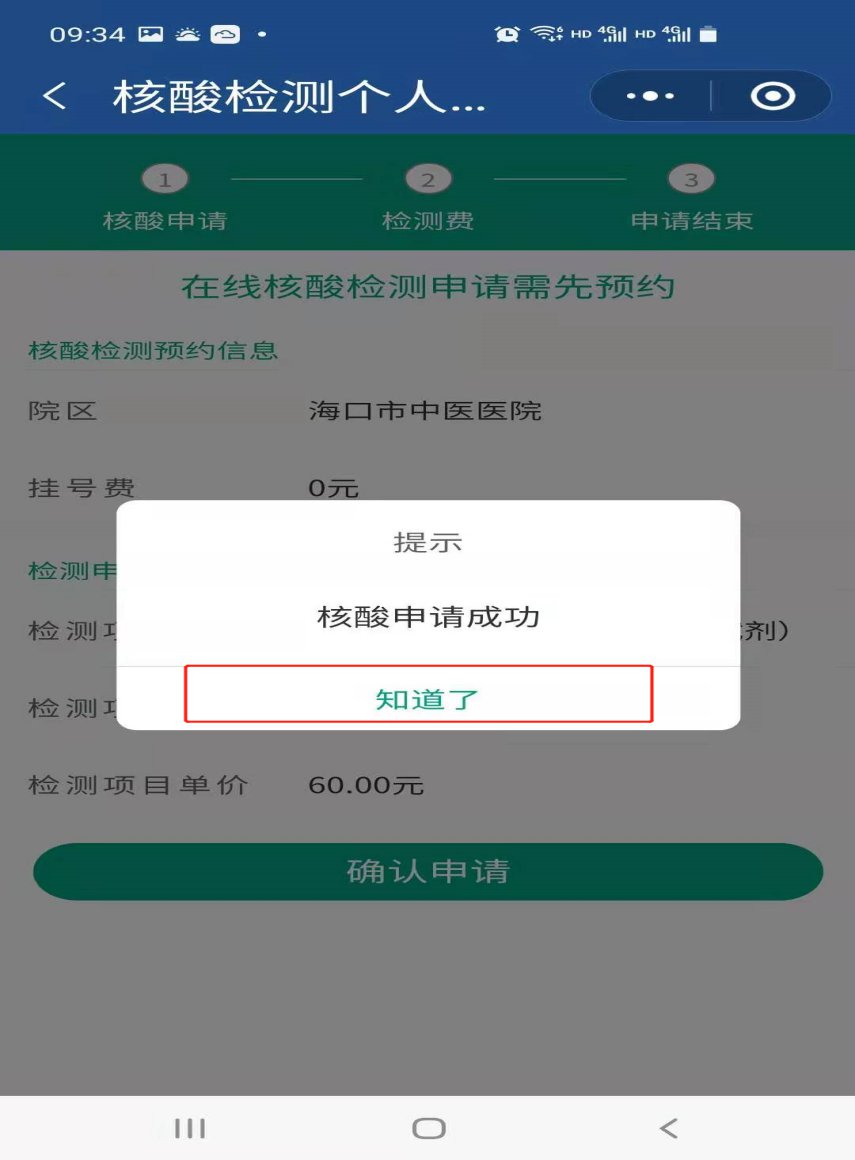Go to the home screen
Viewport: 855px width, 1160px height.
[x=428, y=1128]
